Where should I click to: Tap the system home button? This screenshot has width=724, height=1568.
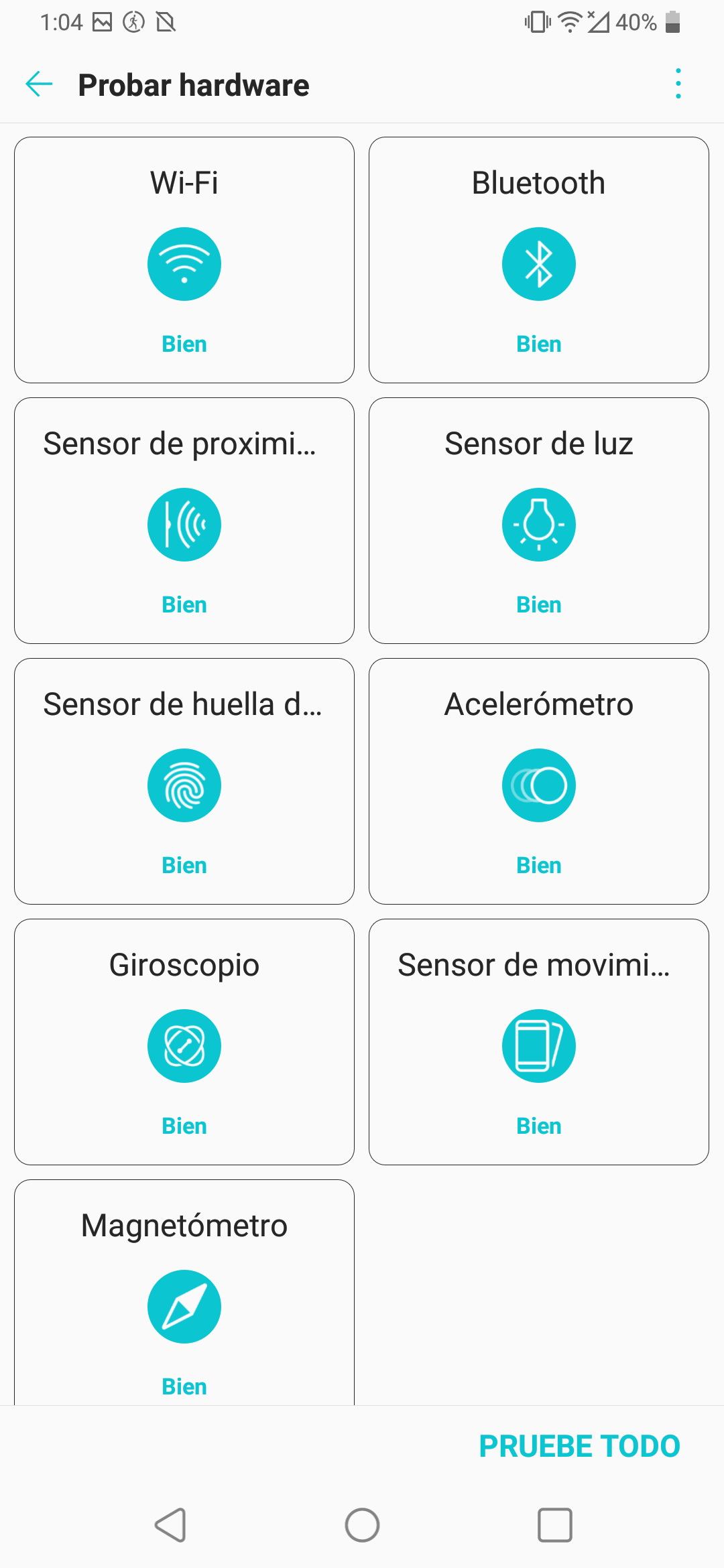point(362,1525)
